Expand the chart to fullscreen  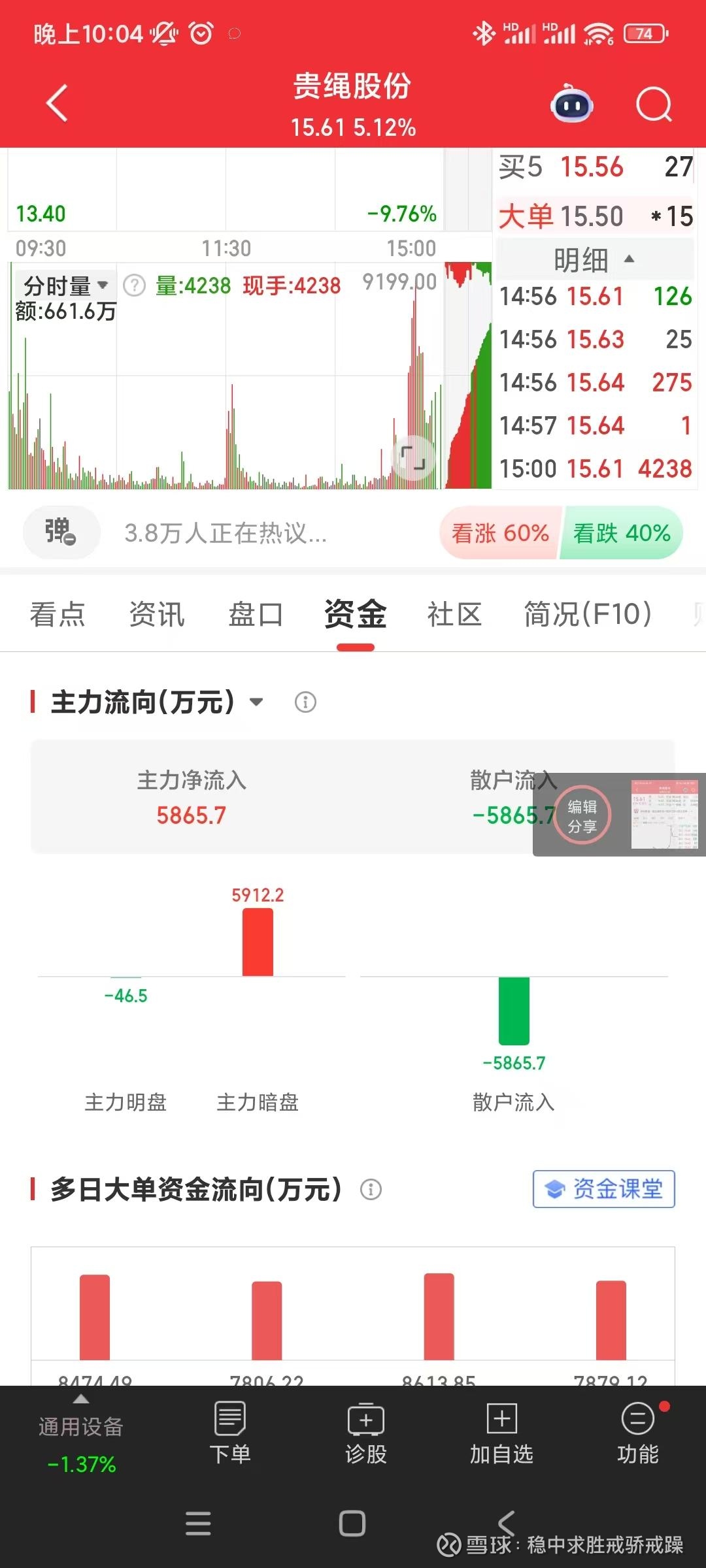click(412, 457)
